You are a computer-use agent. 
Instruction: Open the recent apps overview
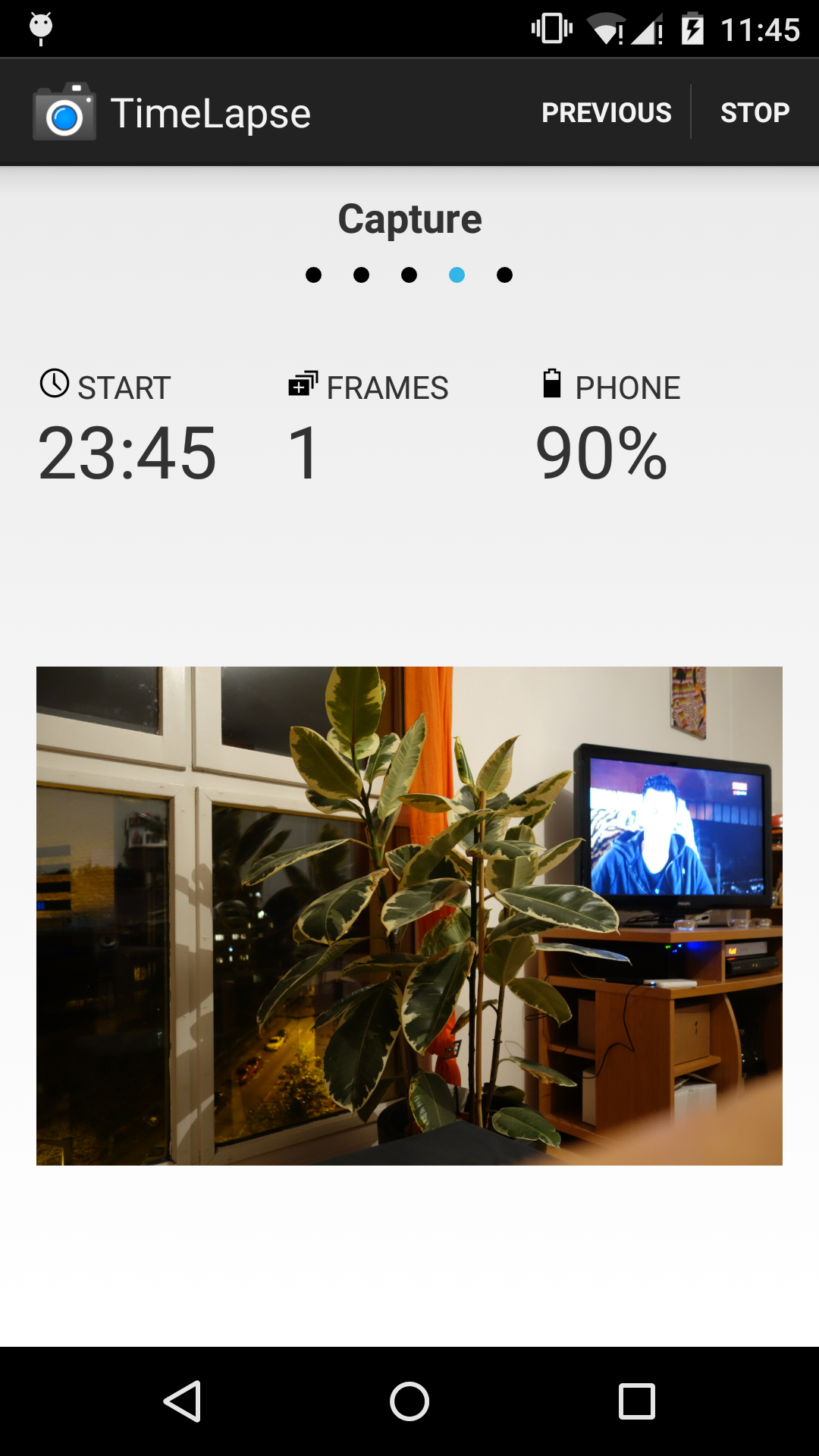[x=637, y=1401]
